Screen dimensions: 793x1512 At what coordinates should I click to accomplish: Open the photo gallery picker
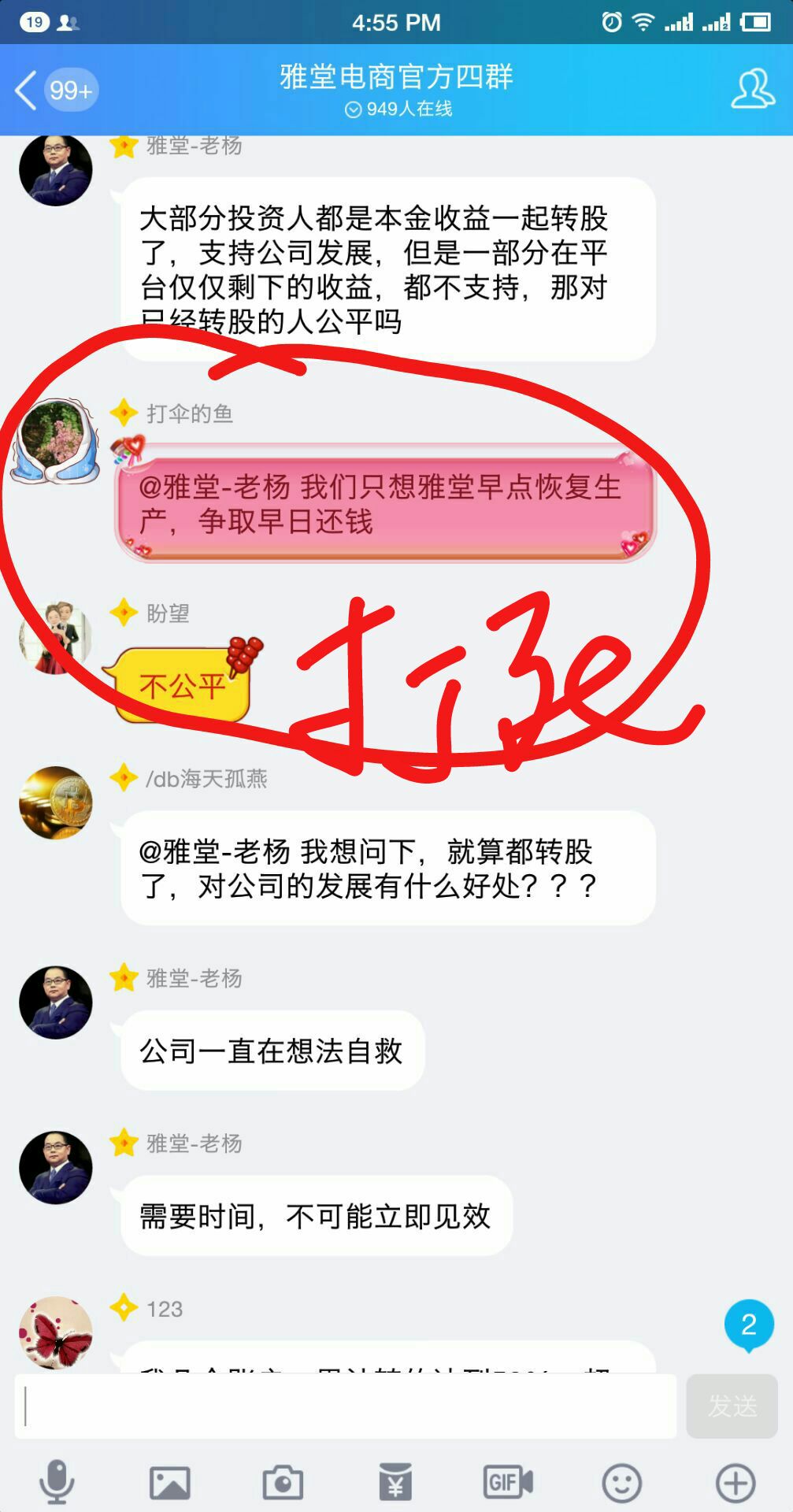[170, 1482]
